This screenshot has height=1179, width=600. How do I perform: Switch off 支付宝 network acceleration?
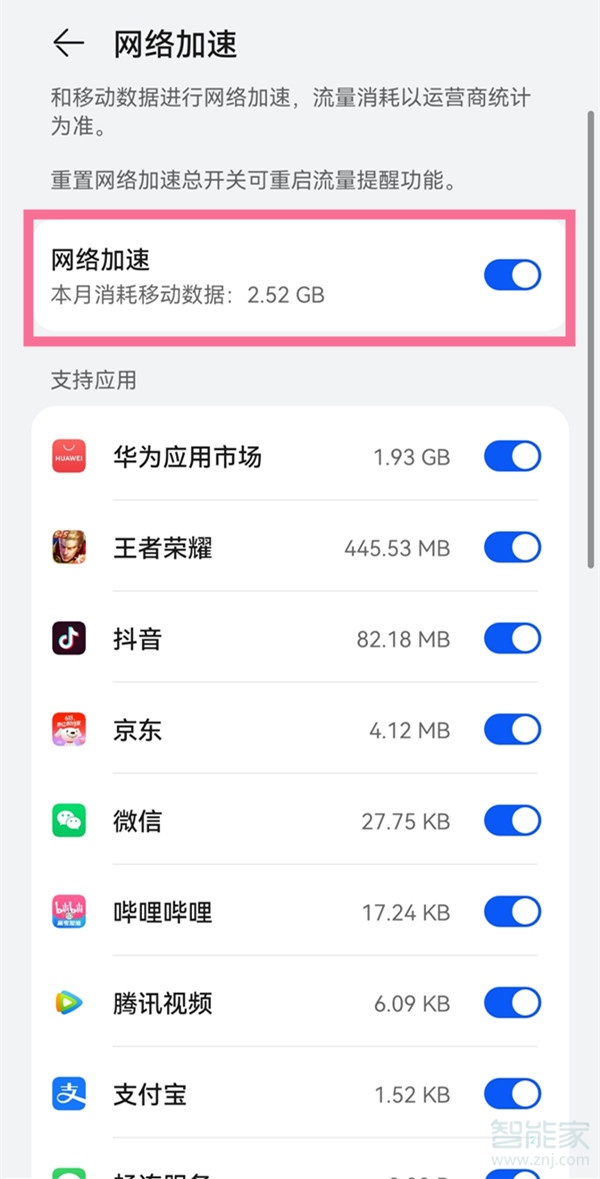512,1094
